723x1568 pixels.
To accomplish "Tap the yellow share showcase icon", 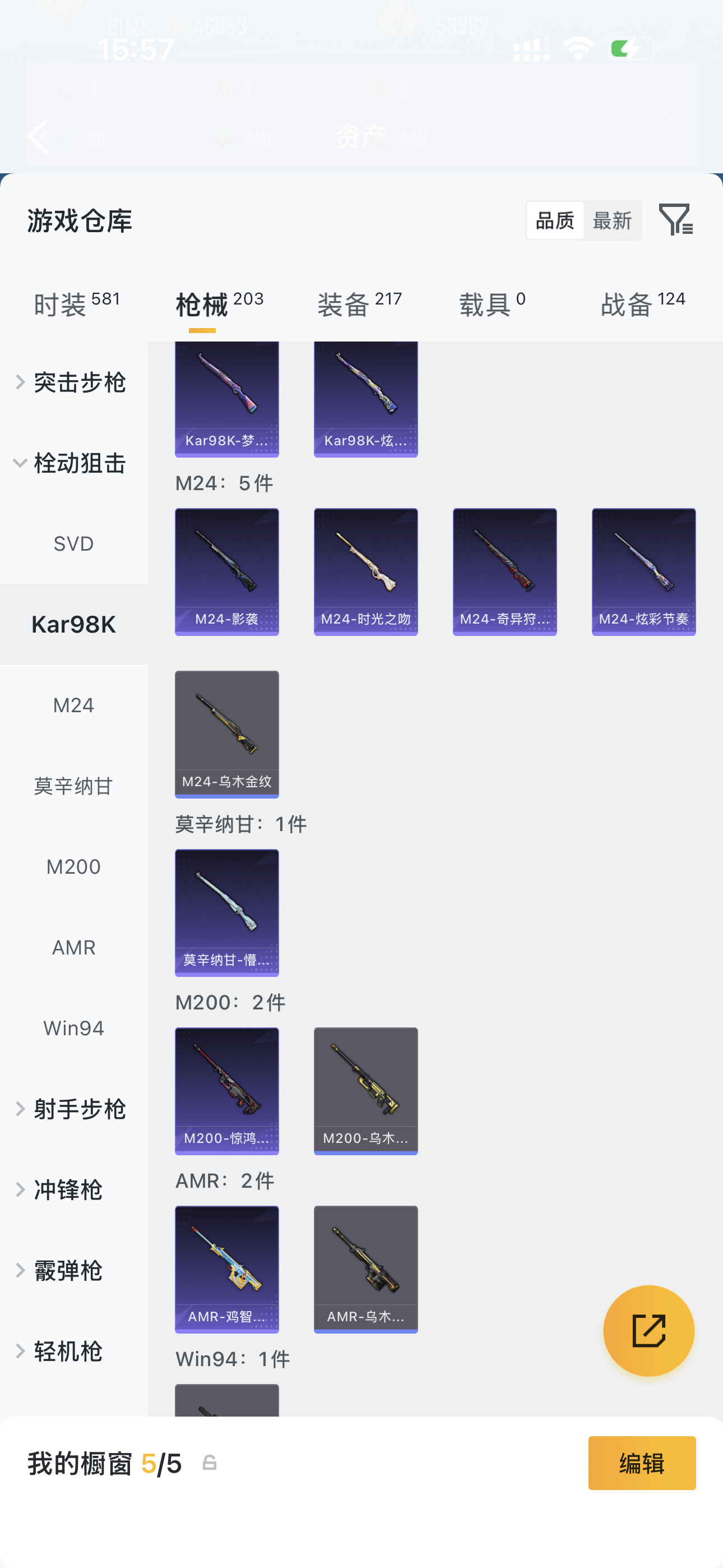I will pyautogui.click(x=649, y=1331).
